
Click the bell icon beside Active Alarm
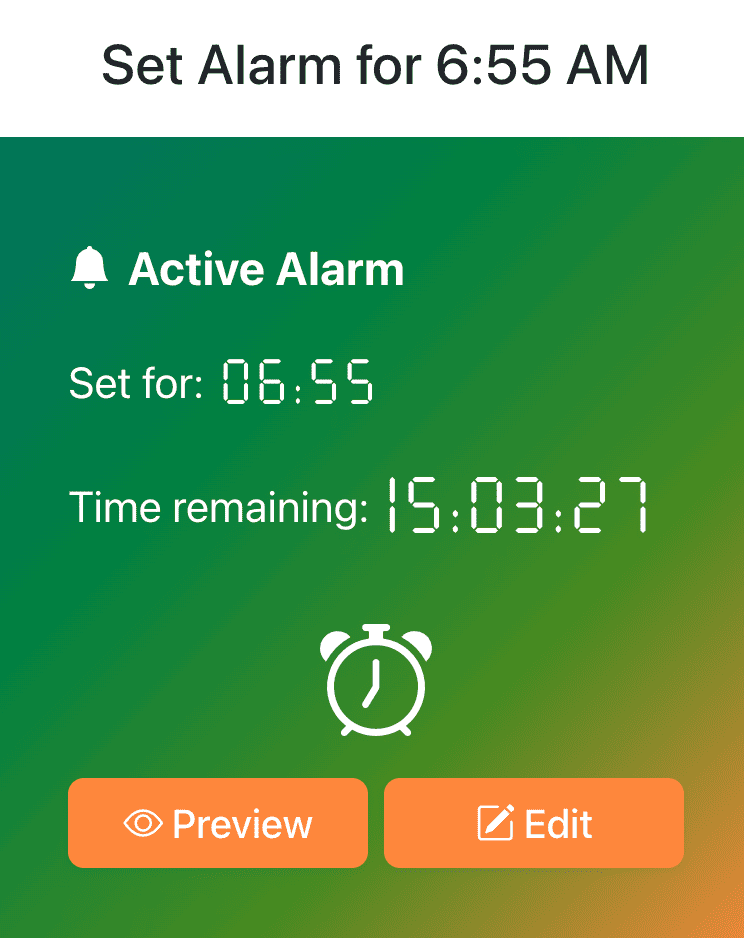91,268
